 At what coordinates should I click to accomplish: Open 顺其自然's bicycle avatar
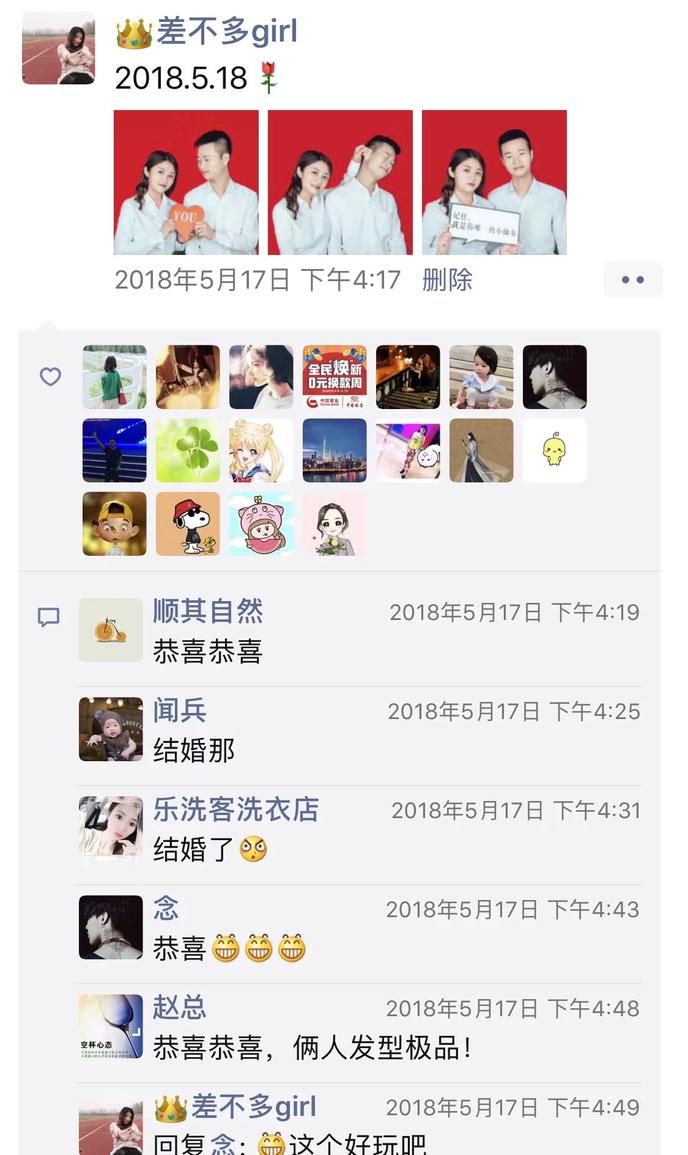[x=111, y=630]
